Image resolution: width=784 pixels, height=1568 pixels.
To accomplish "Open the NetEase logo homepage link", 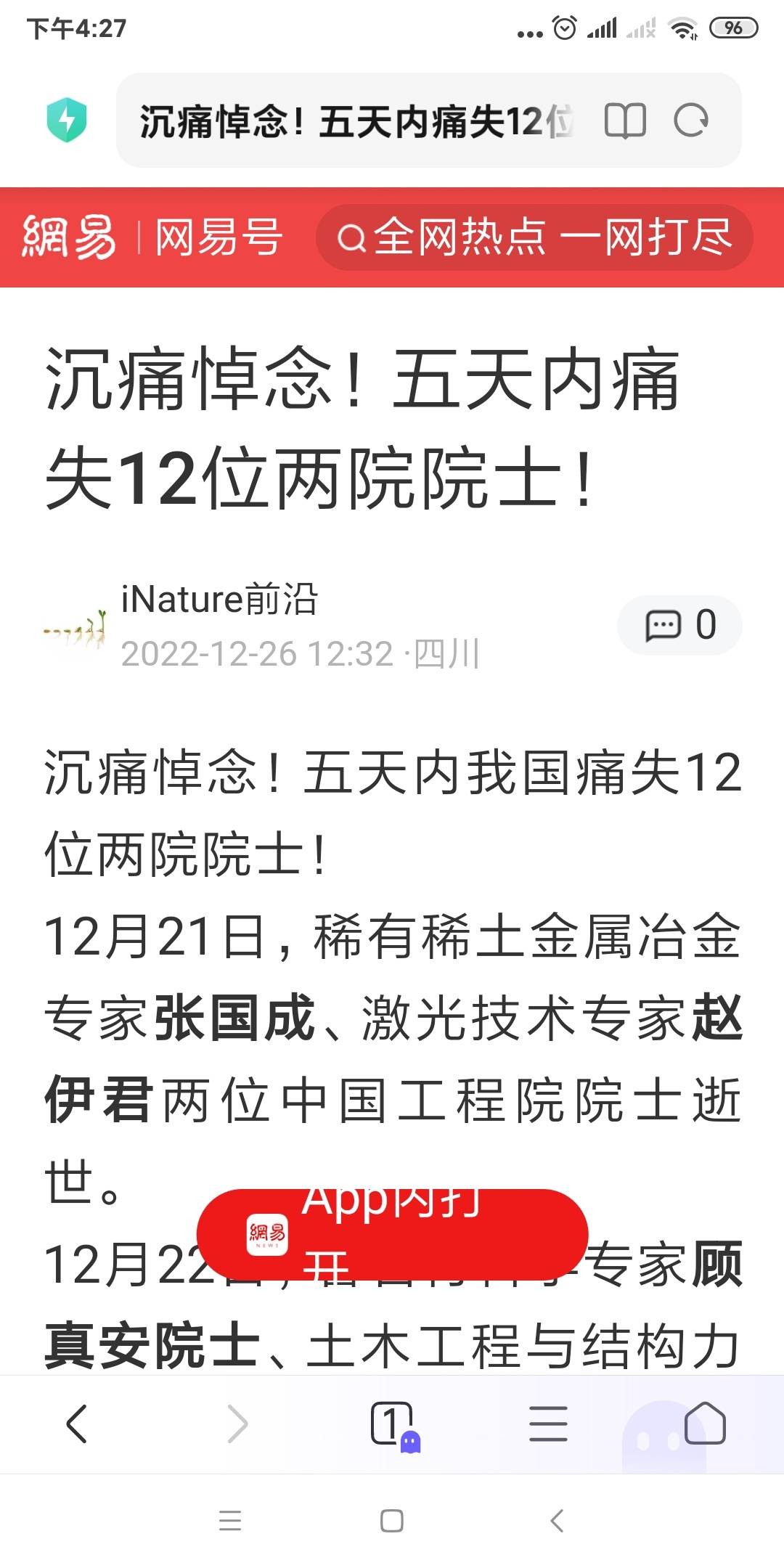I will (x=69, y=237).
